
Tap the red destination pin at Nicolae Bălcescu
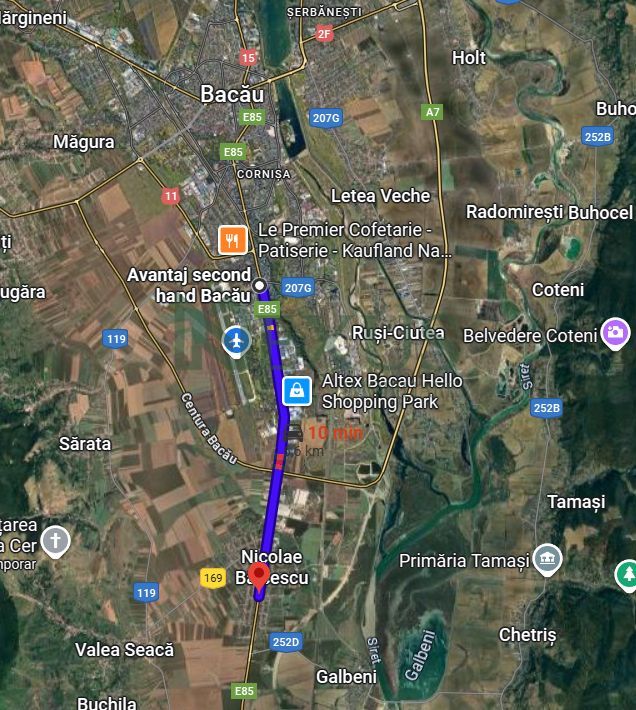pos(259,576)
